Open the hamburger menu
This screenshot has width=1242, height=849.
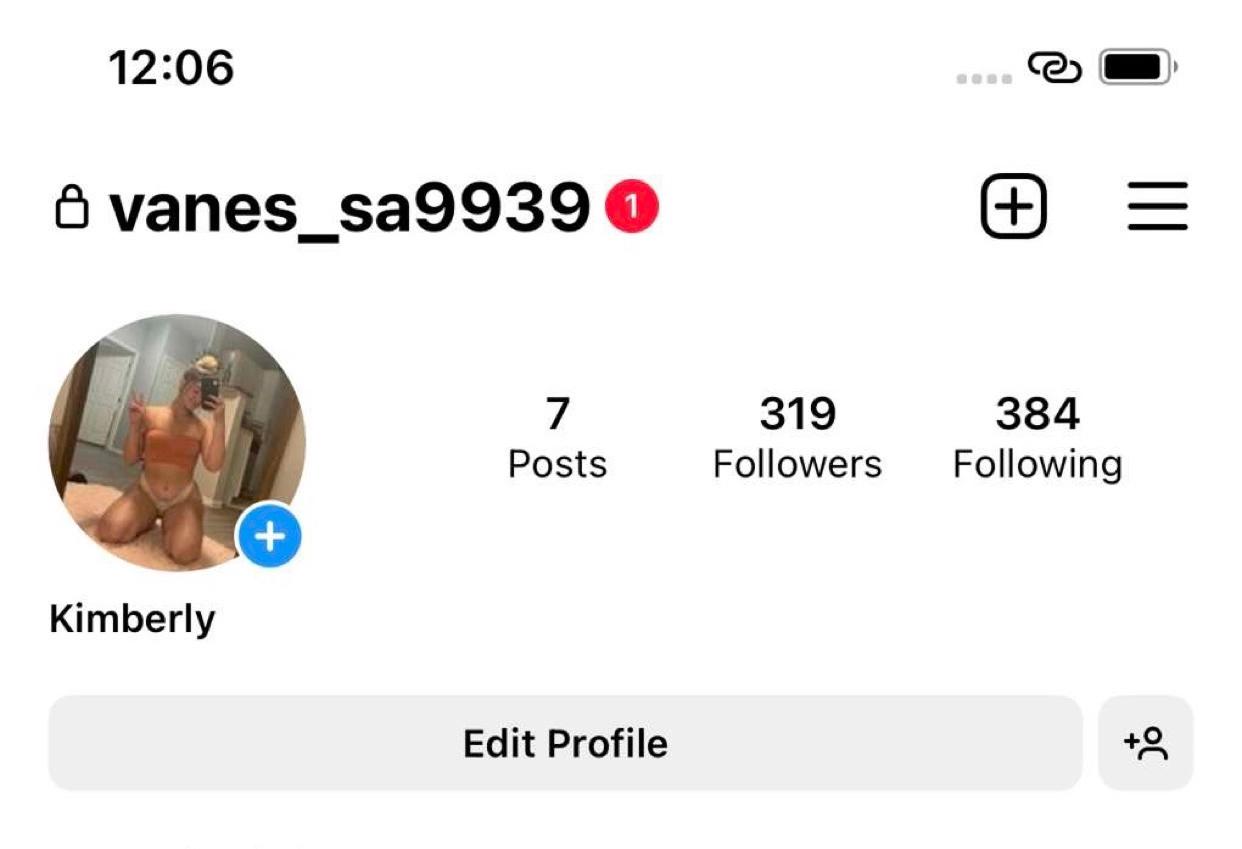coord(1157,207)
